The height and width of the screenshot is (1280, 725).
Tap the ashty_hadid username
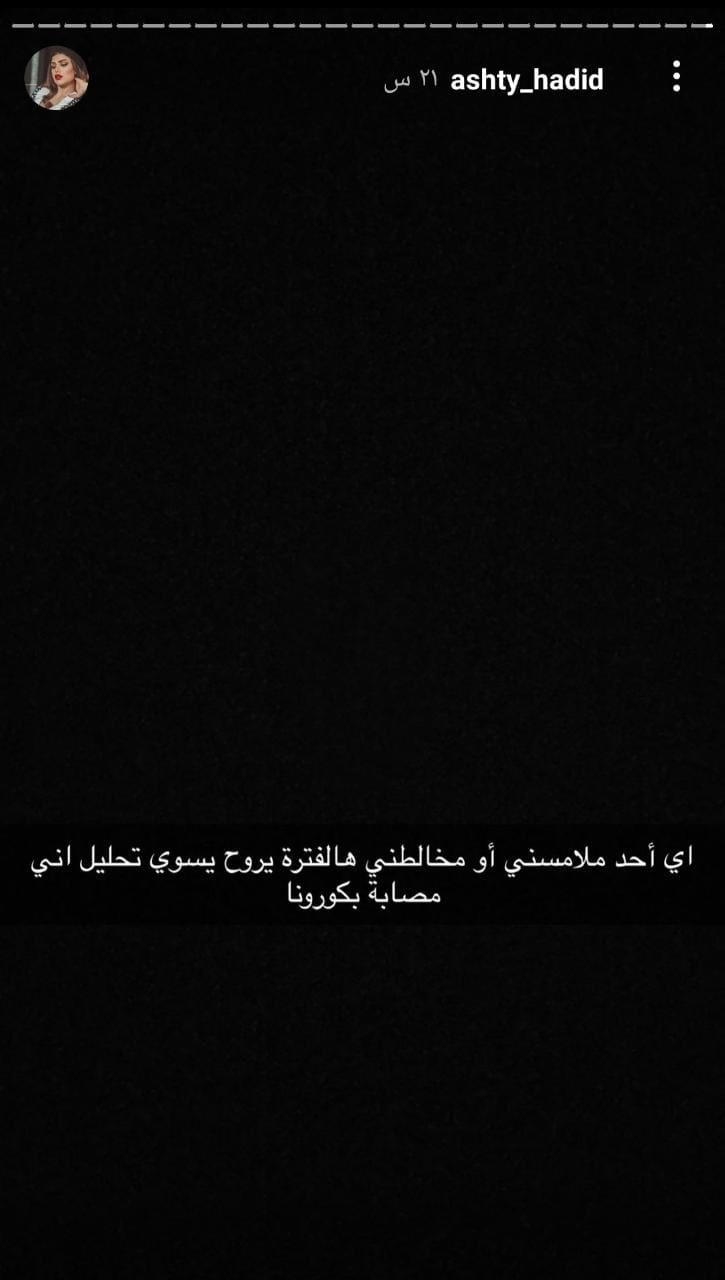tap(527, 80)
